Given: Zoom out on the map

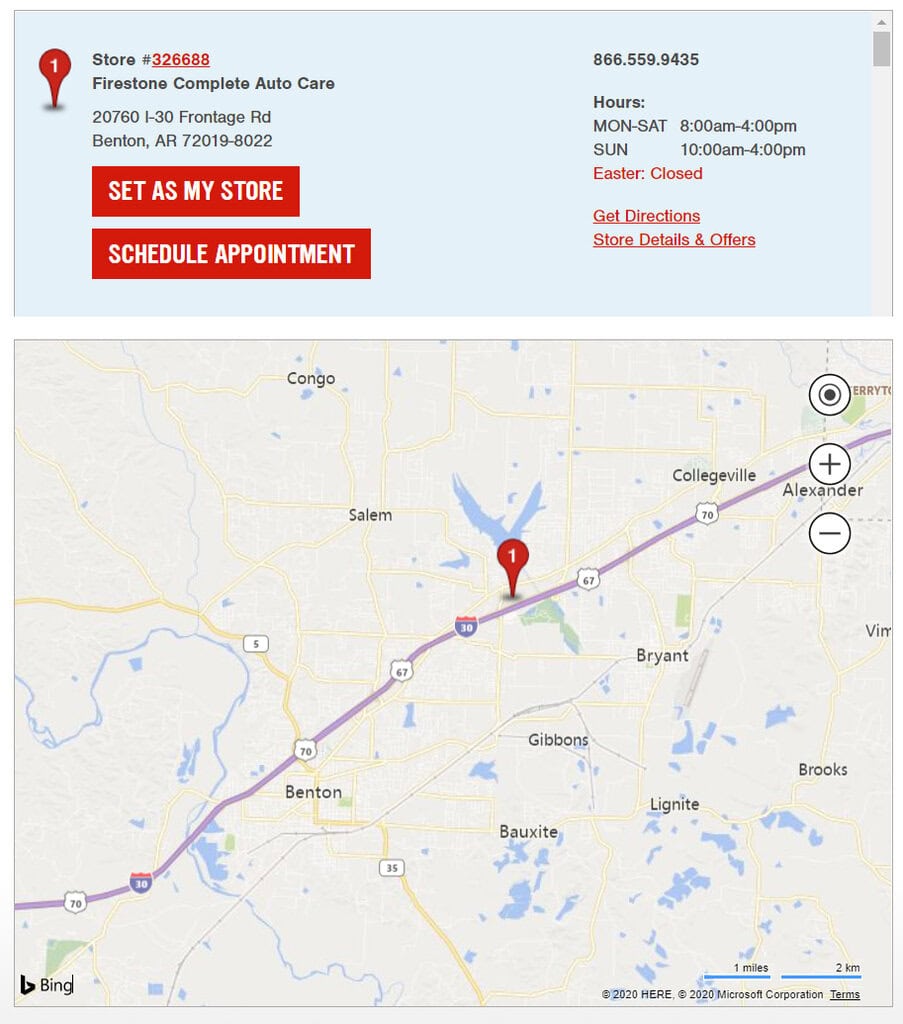Looking at the screenshot, I should [x=829, y=534].
